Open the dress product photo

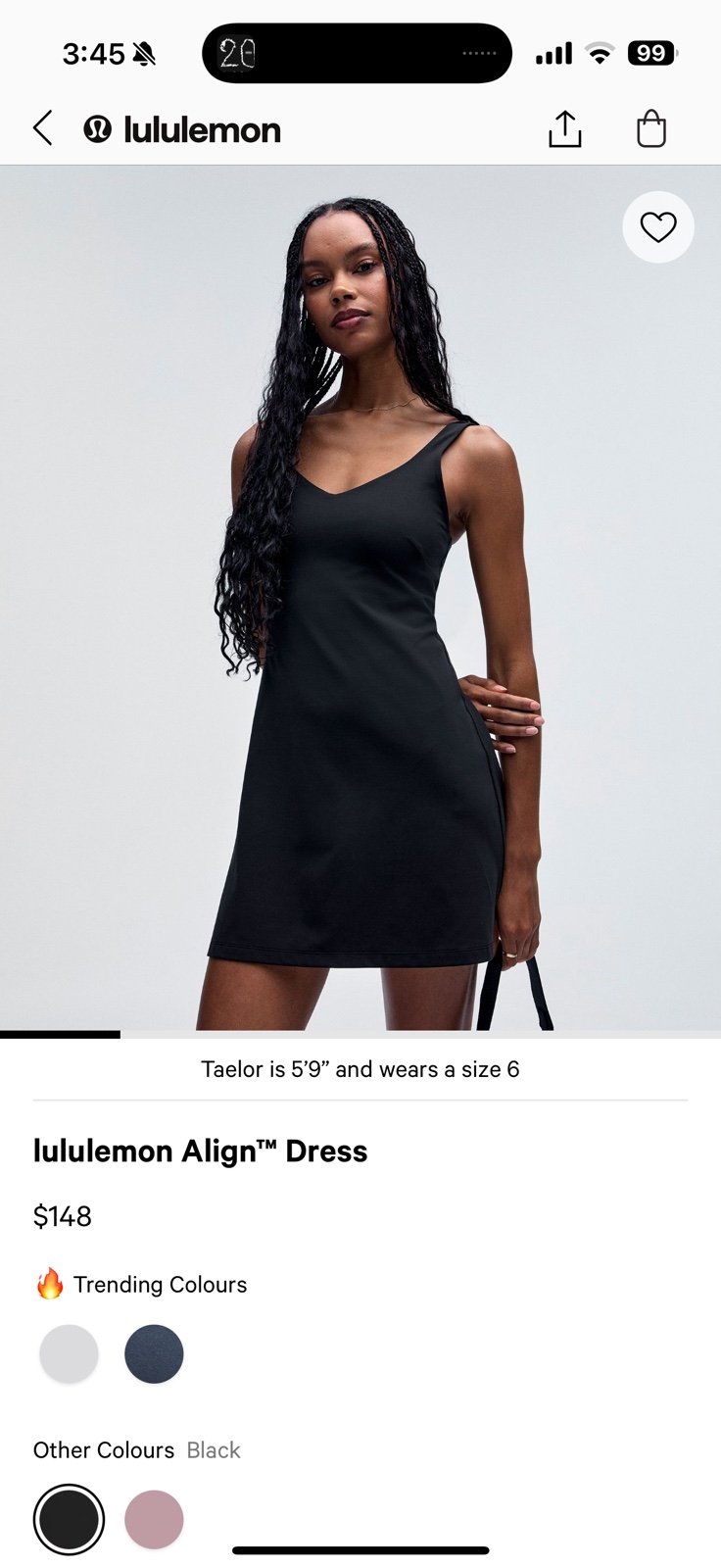[360, 598]
